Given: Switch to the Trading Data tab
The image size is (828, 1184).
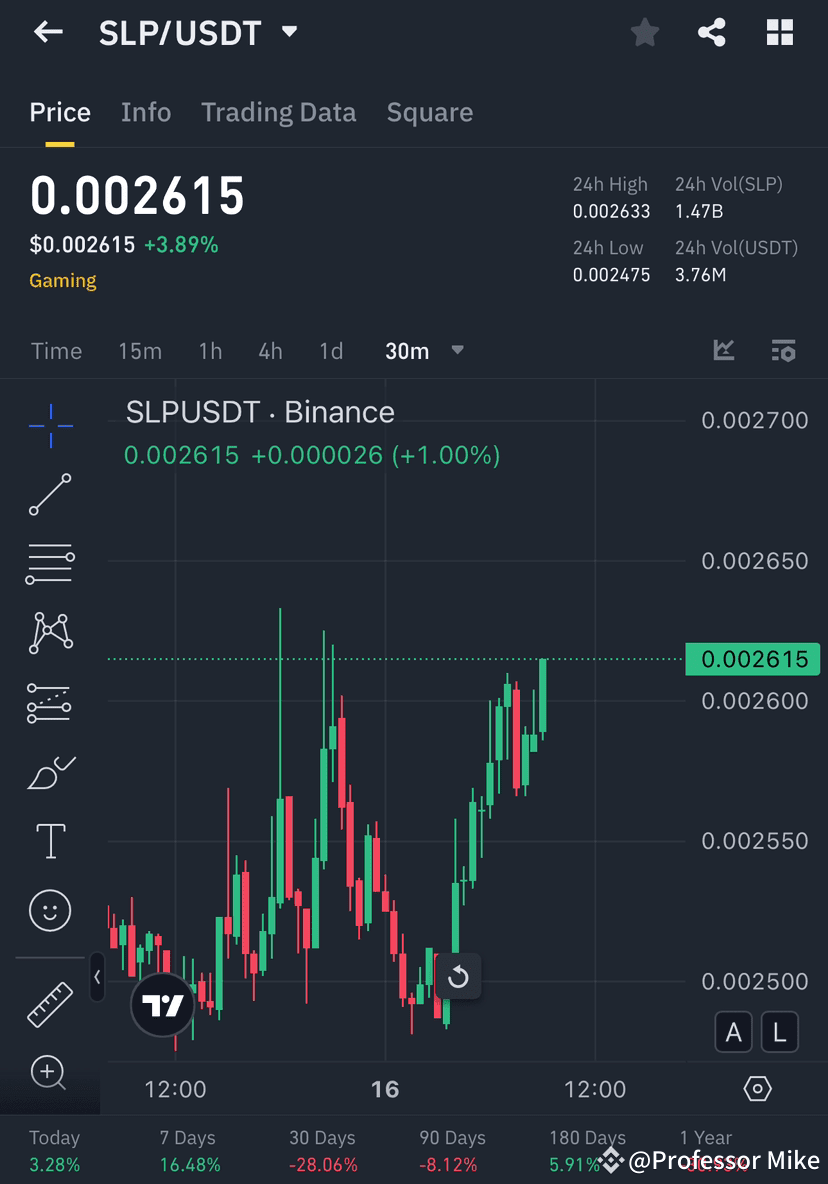Looking at the screenshot, I should tap(278, 112).
